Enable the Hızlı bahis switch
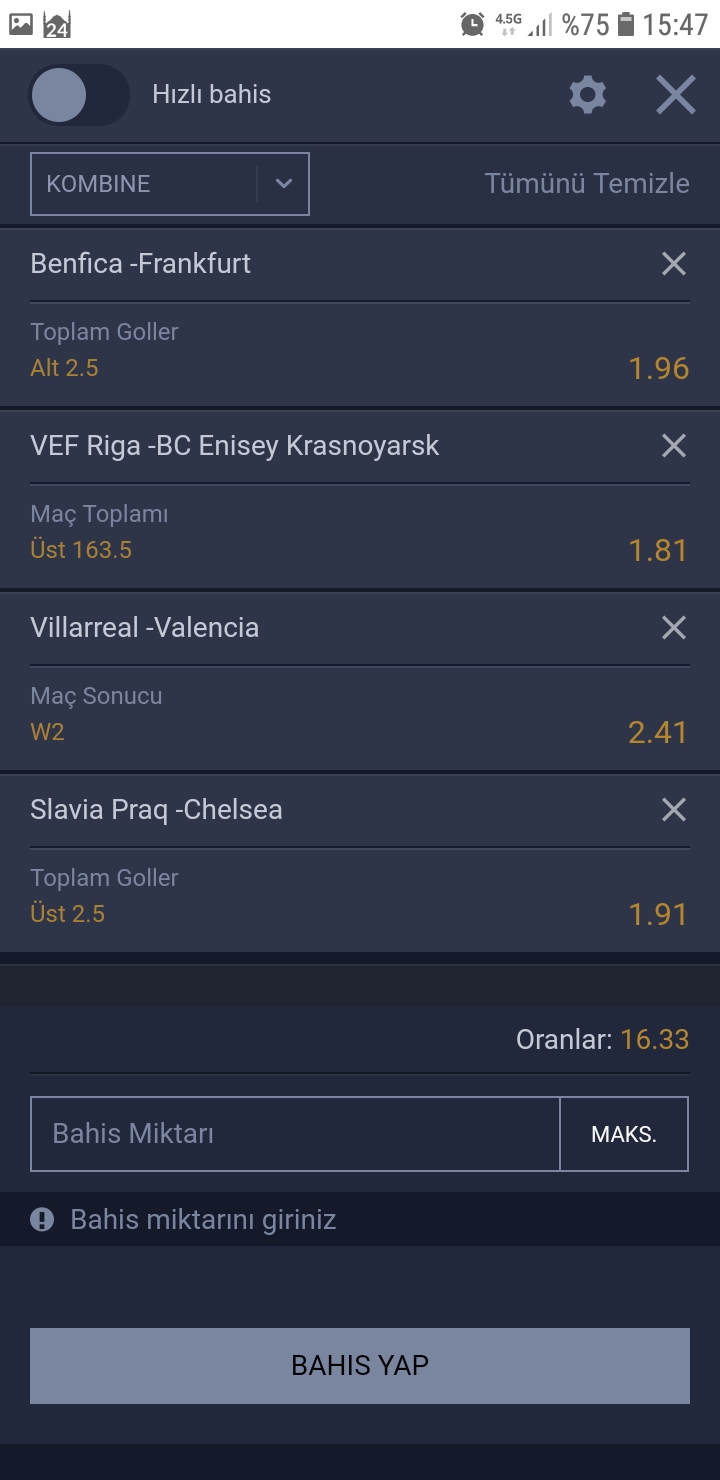Image resolution: width=720 pixels, height=1480 pixels. 79,95
